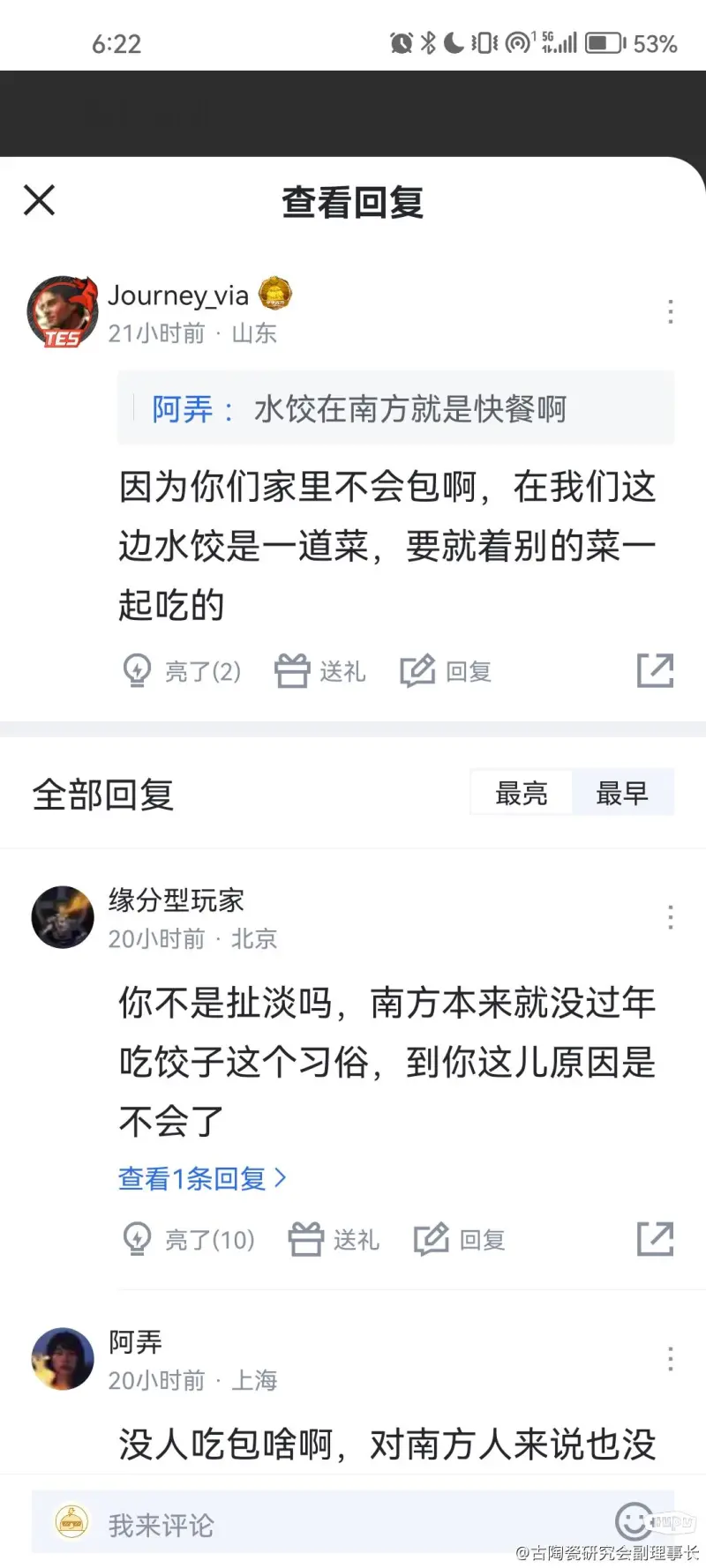Send a gift to 缘分型玩家's reply
This screenshot has width=706, height=1568.
(x=334, y=1239)
